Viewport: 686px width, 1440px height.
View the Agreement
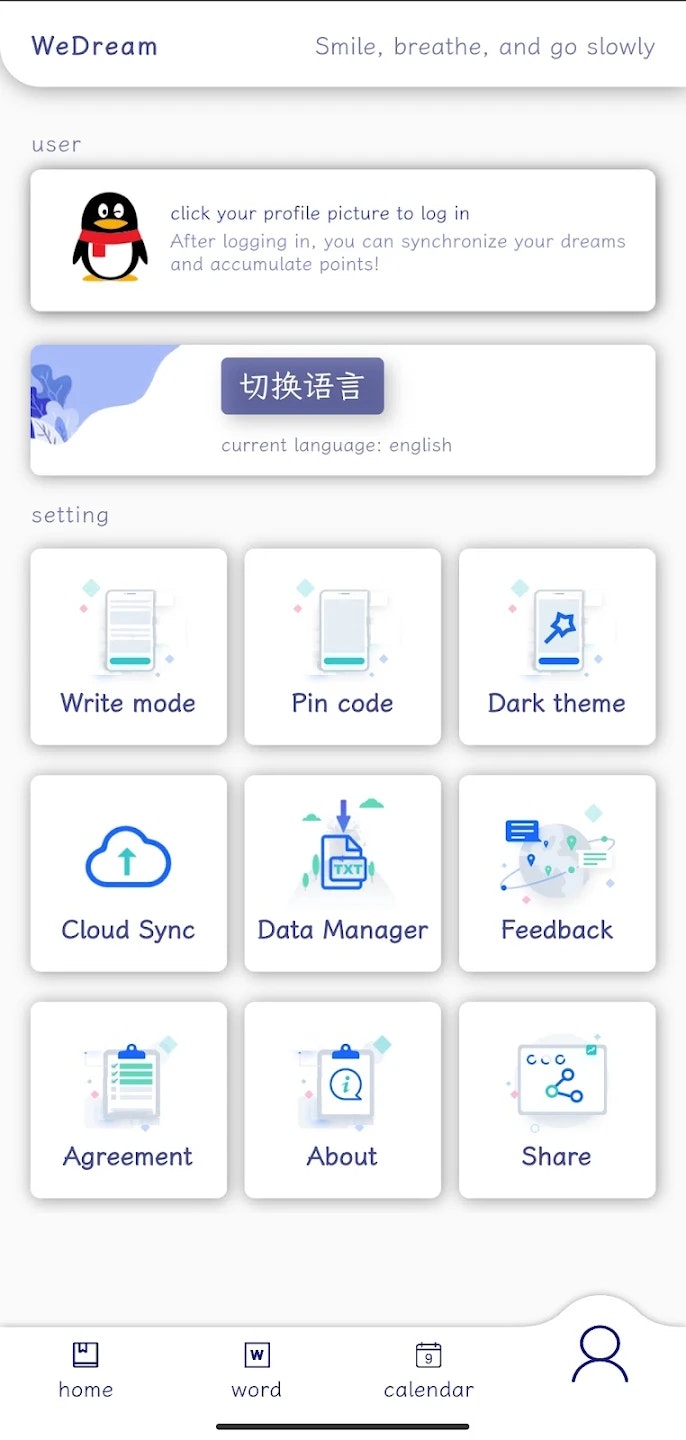tap(129, 1100)
